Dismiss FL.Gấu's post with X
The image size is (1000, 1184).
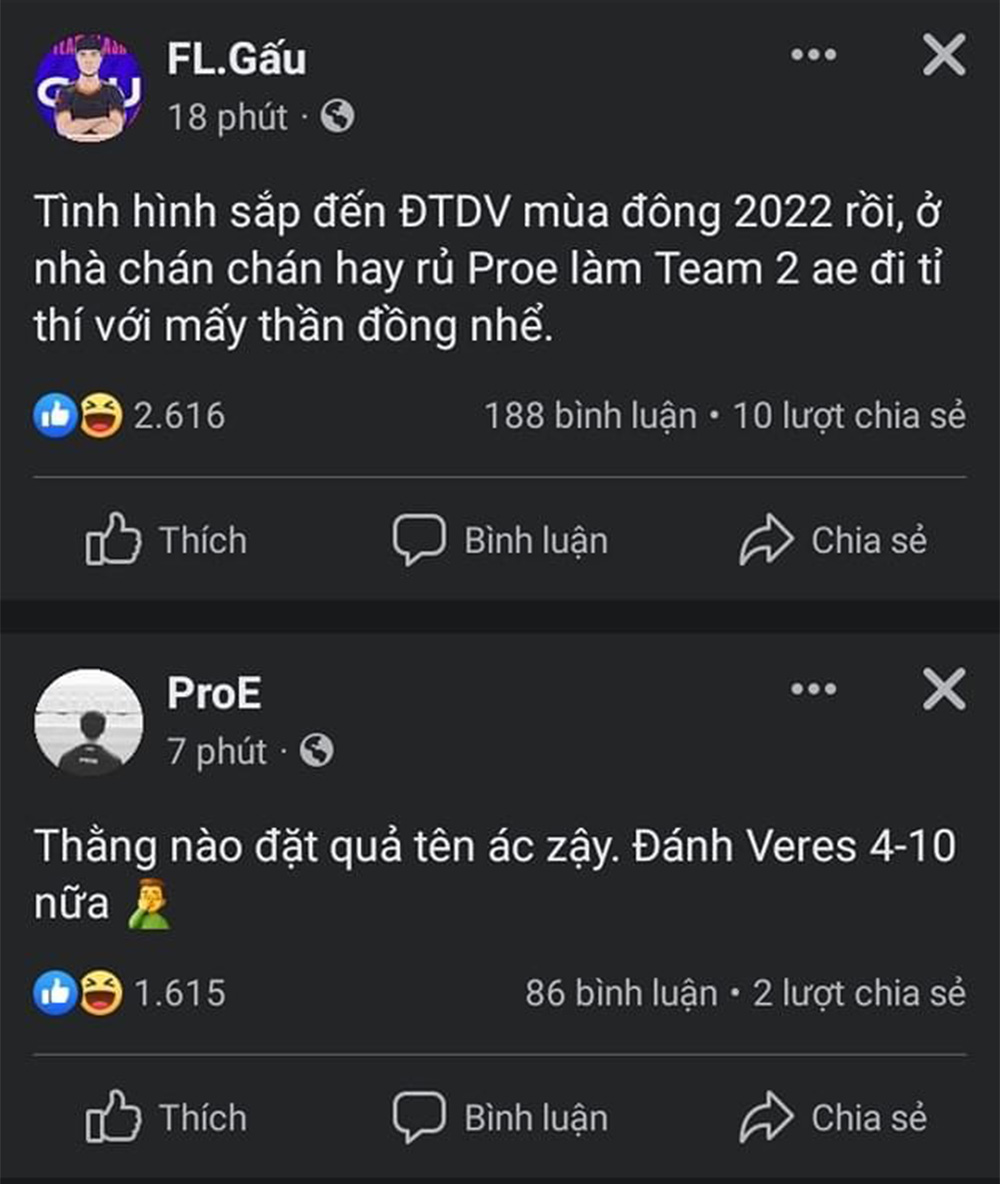[943, 56]
